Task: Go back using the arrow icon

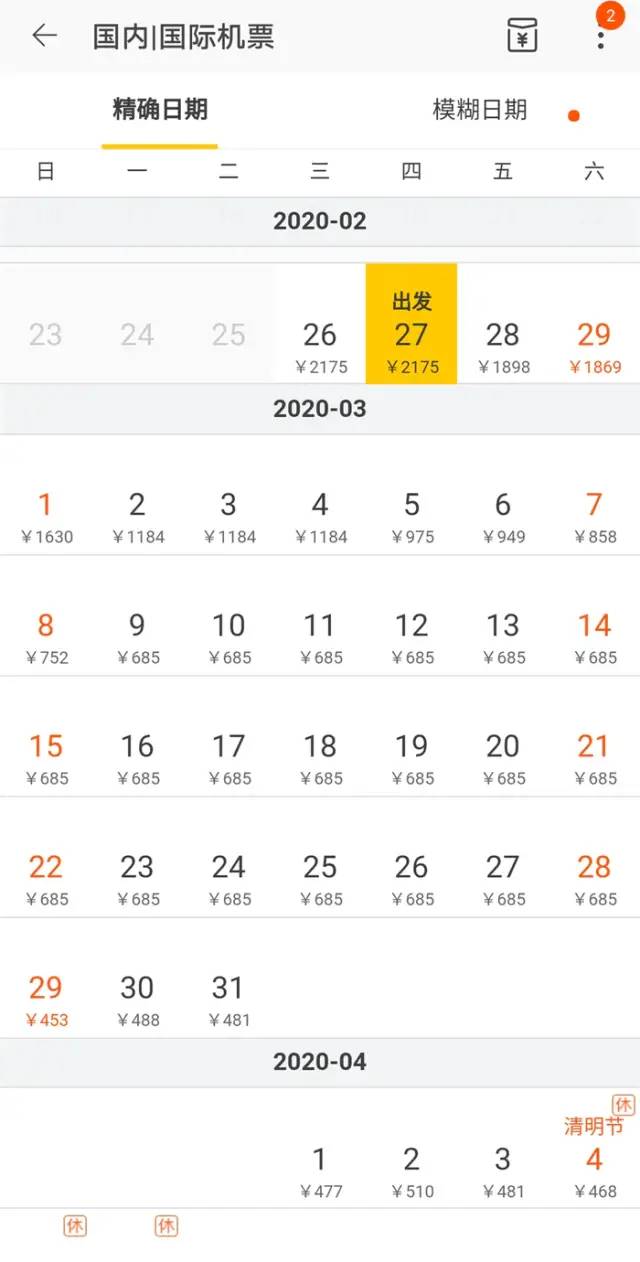Action: point(44,36)
